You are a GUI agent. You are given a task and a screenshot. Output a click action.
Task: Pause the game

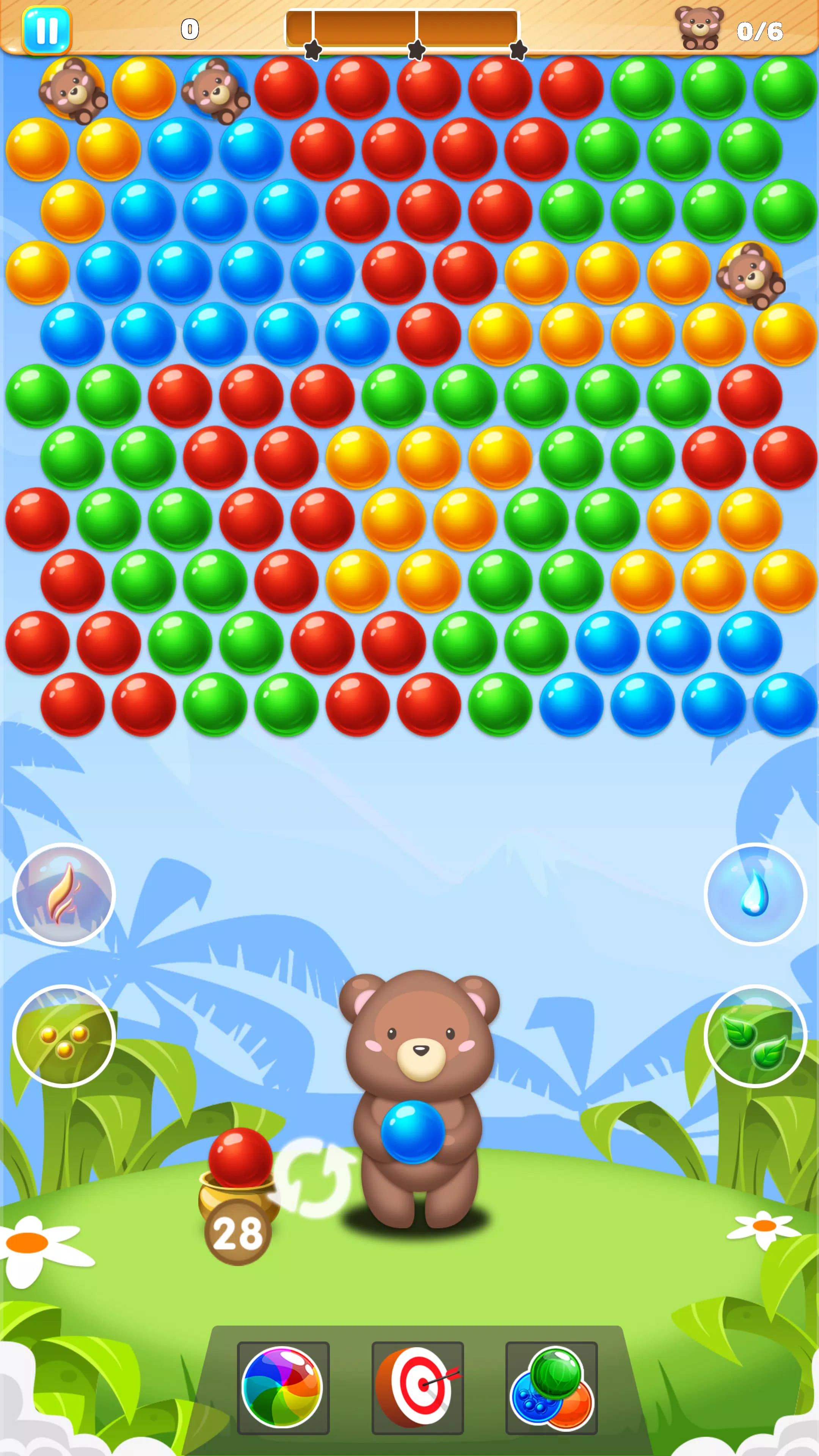46,30
